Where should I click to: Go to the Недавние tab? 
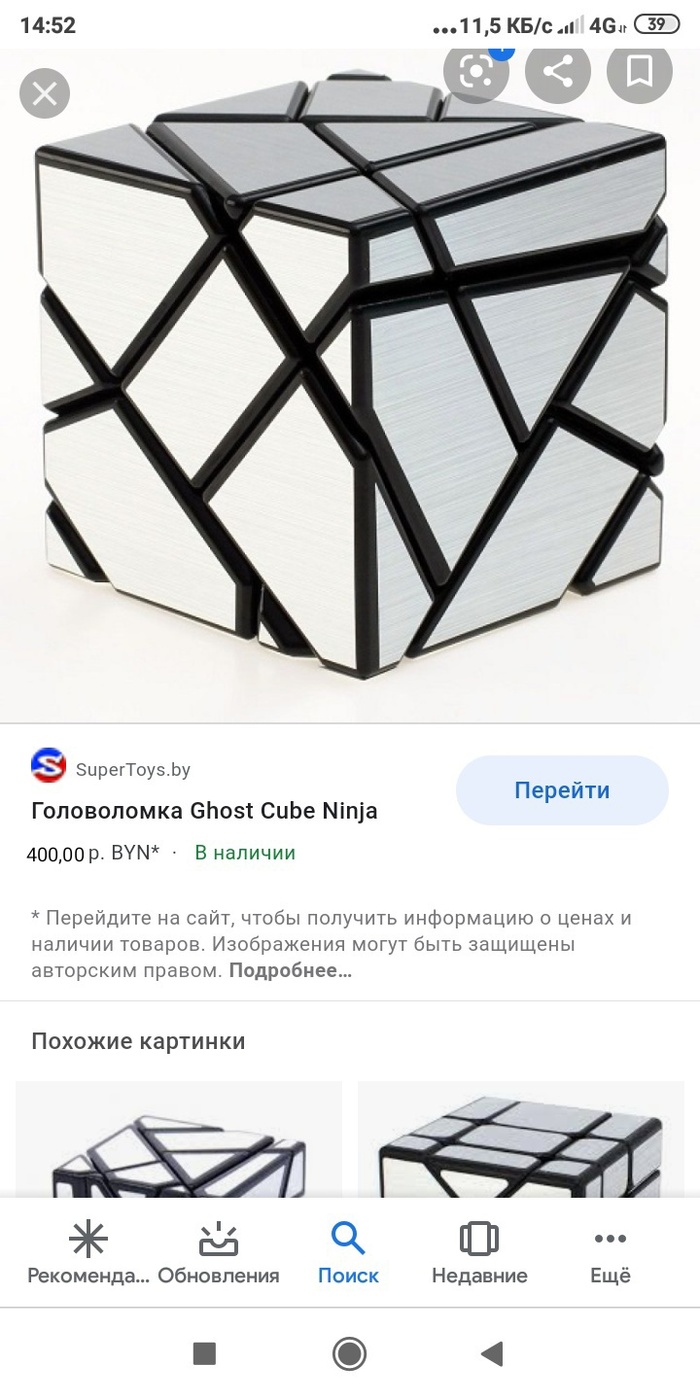(x=479, y=1255)
